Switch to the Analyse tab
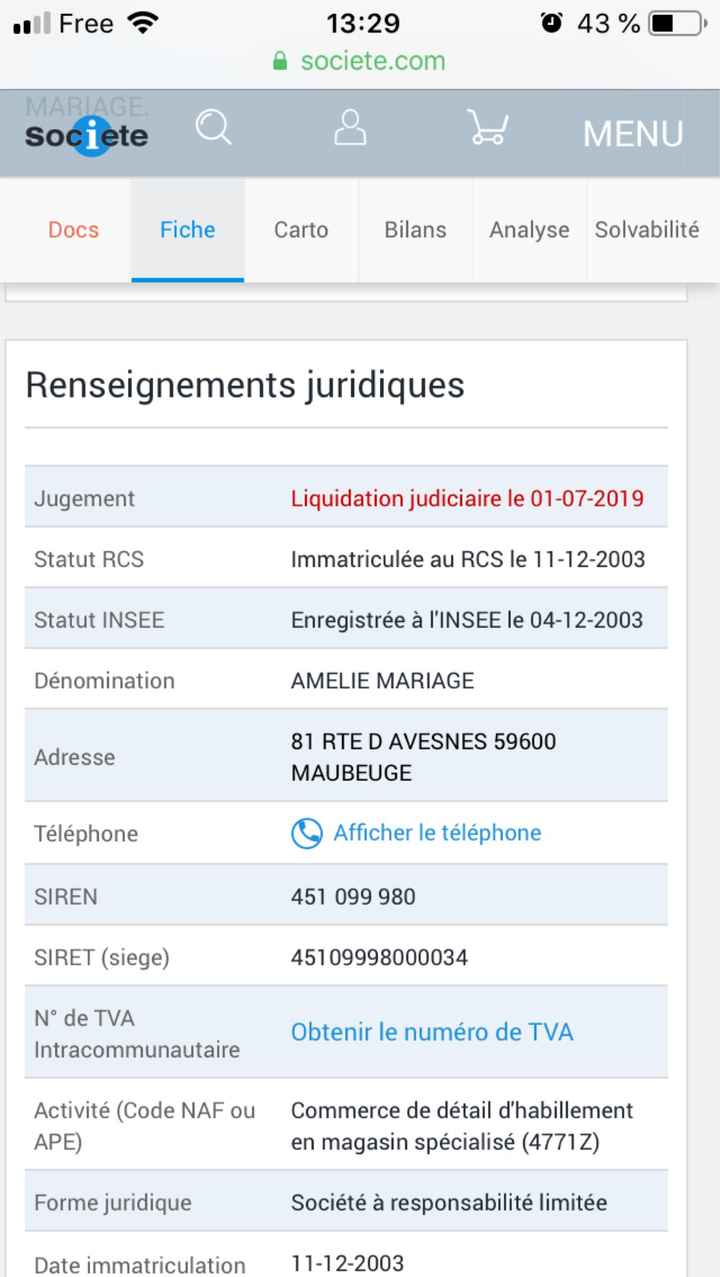The image size is (720, 1277). 529,230
